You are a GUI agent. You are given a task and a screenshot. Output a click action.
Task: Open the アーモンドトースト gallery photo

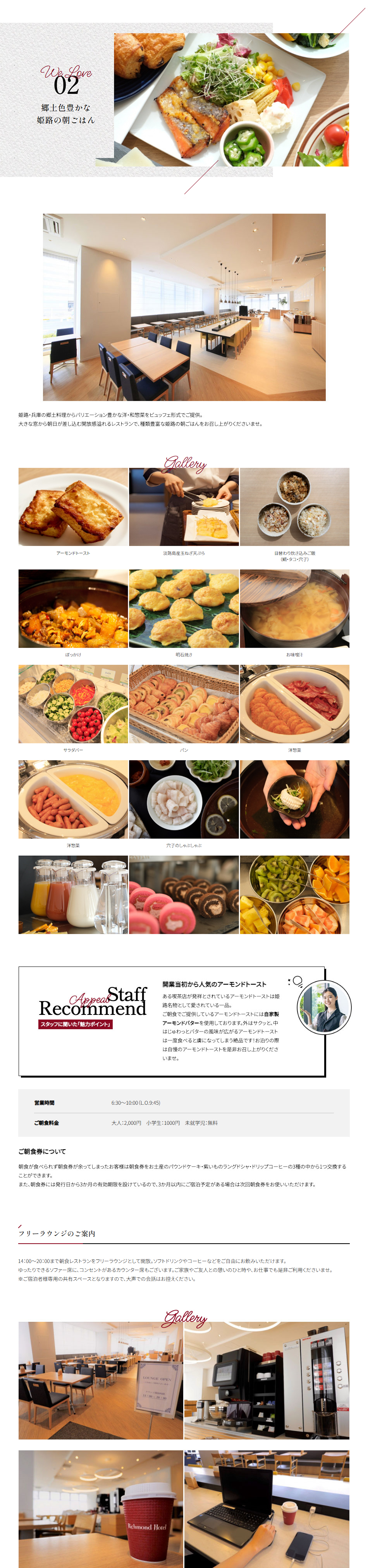[x=73, y=506]
